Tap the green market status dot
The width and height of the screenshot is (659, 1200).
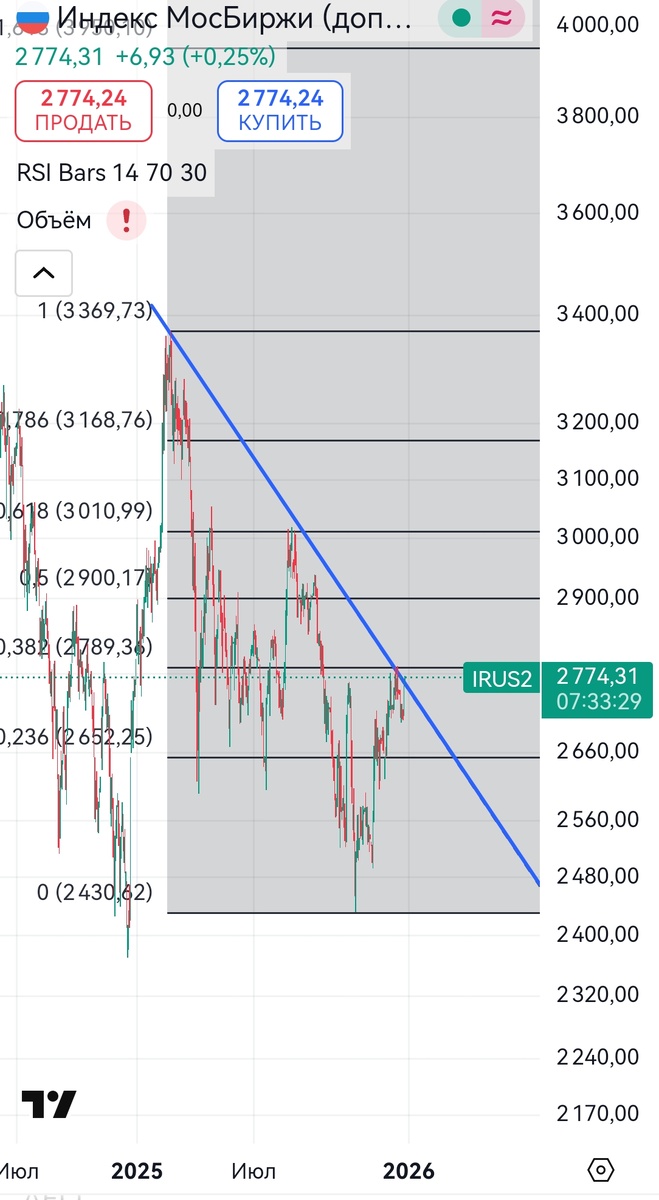pyautogui.click(x=460, y=17)
